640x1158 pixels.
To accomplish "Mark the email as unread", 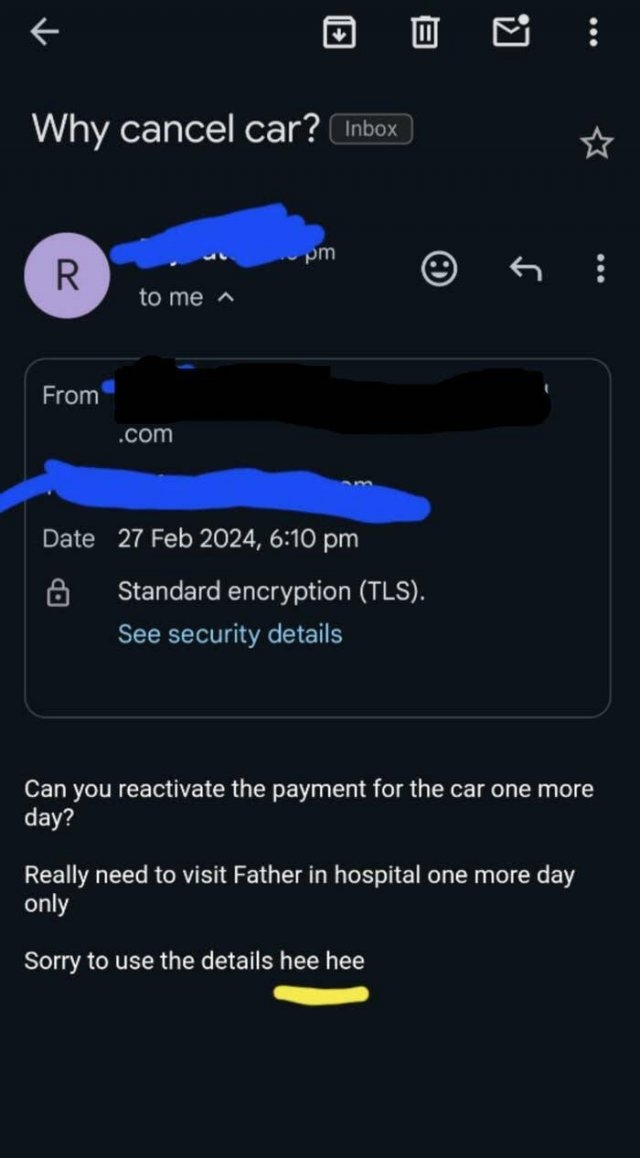I will (x=511, y=34).
